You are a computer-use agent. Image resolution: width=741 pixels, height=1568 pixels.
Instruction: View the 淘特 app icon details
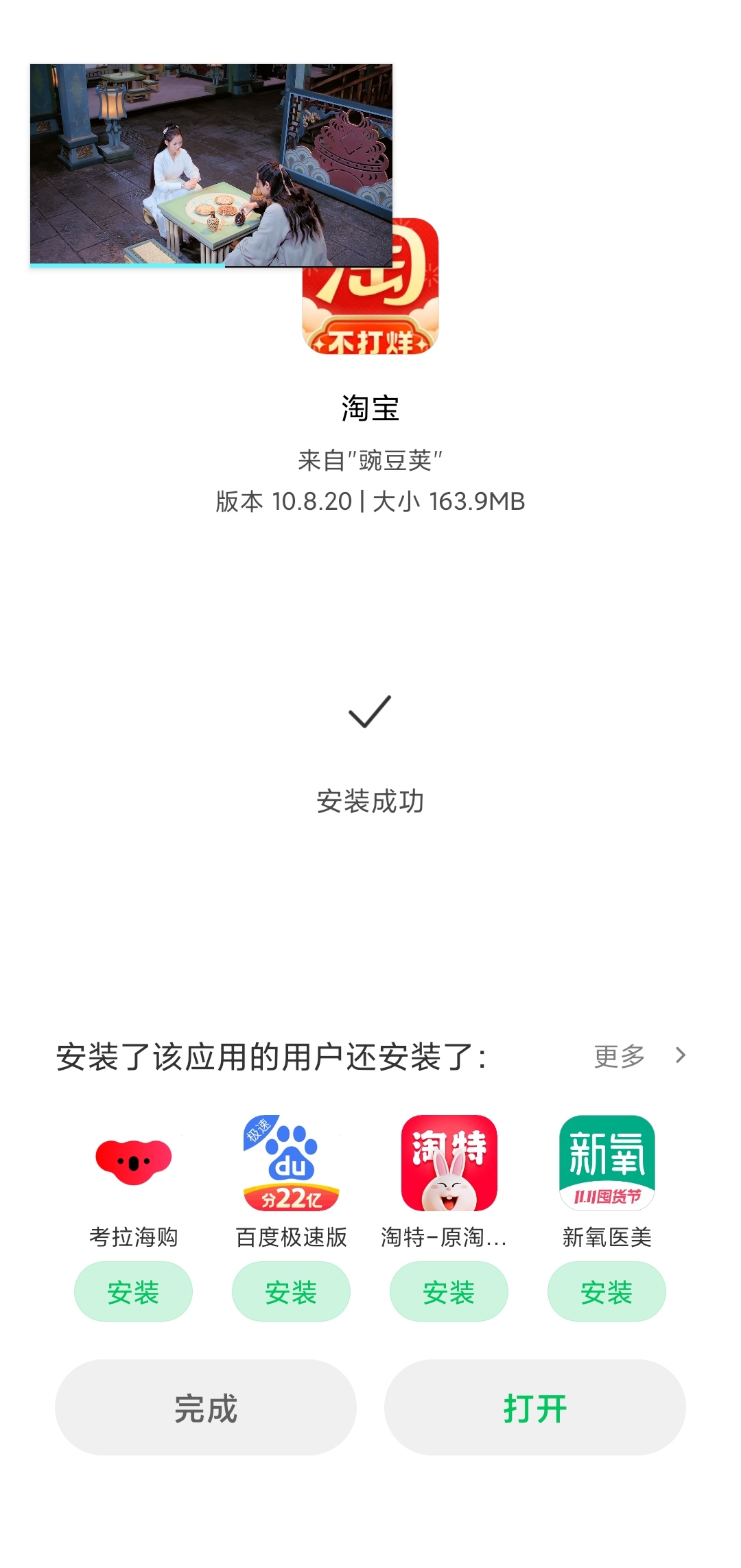(x=449, y=1162)
